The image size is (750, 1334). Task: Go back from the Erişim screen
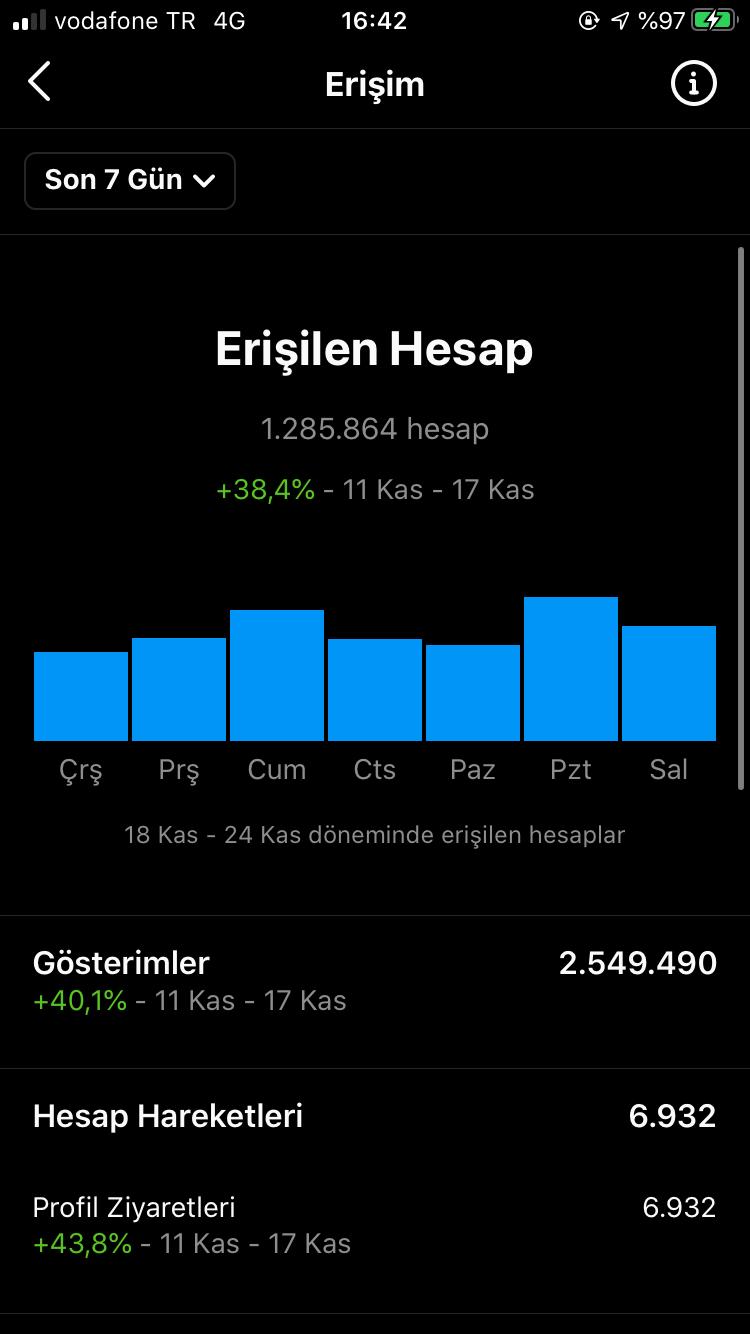coord(39,83)
